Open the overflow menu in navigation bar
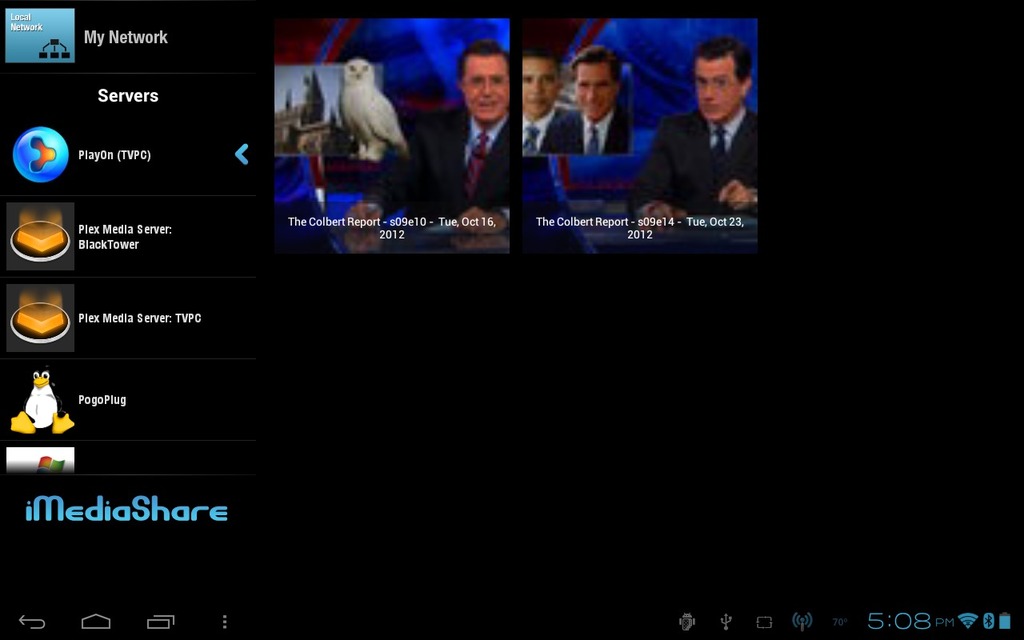 (x=224, y=622)
